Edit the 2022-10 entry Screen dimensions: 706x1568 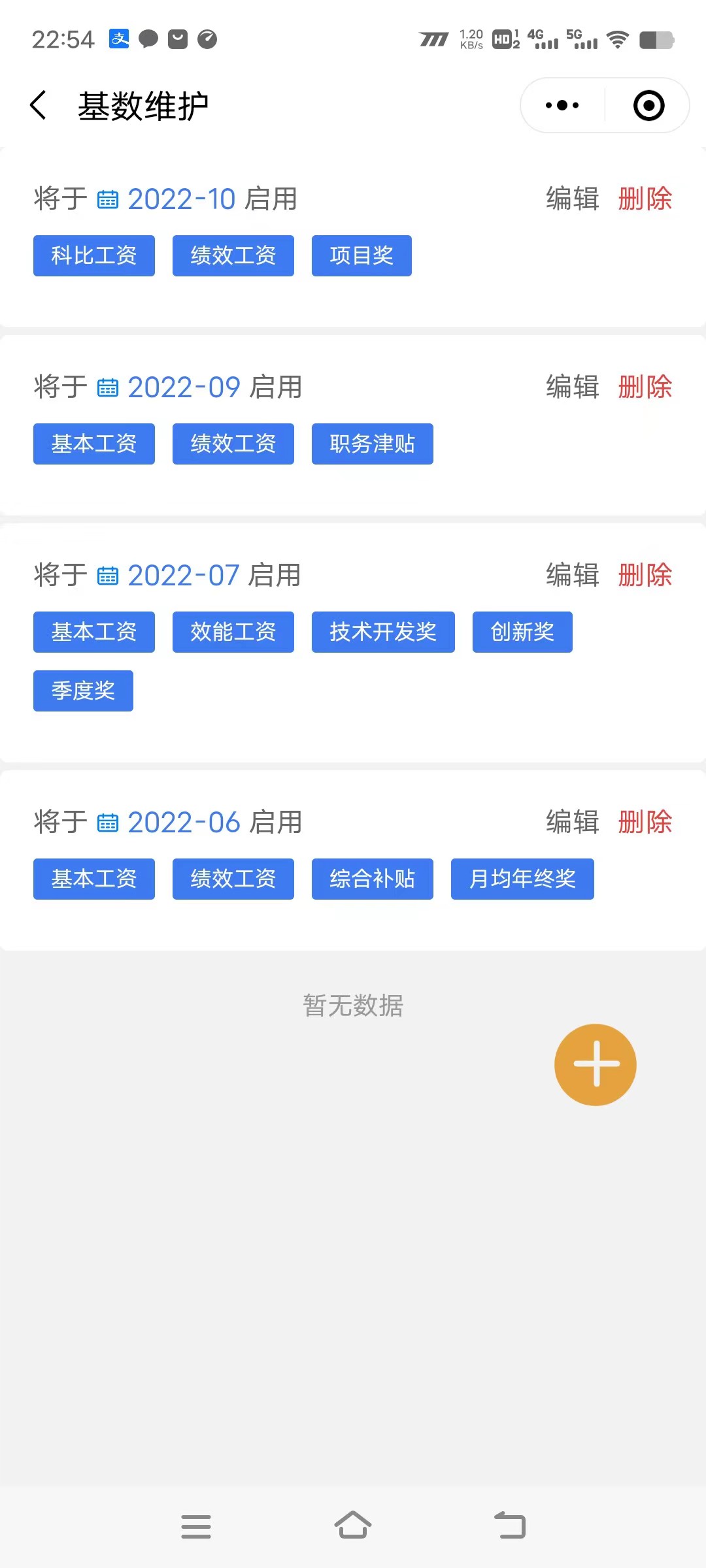point(573,199)
